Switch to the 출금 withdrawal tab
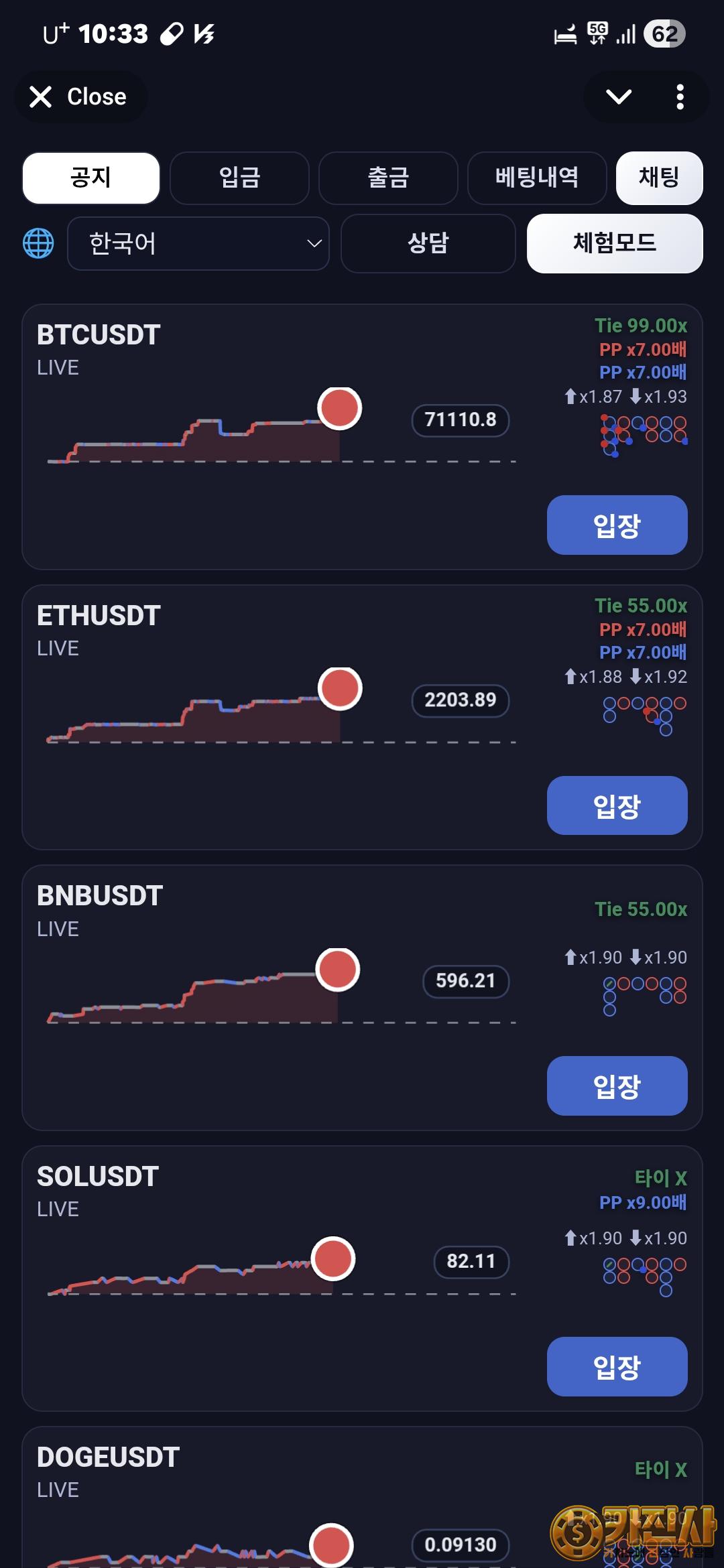This screenshot has width=724, height=1568. [x=388, y=178]
